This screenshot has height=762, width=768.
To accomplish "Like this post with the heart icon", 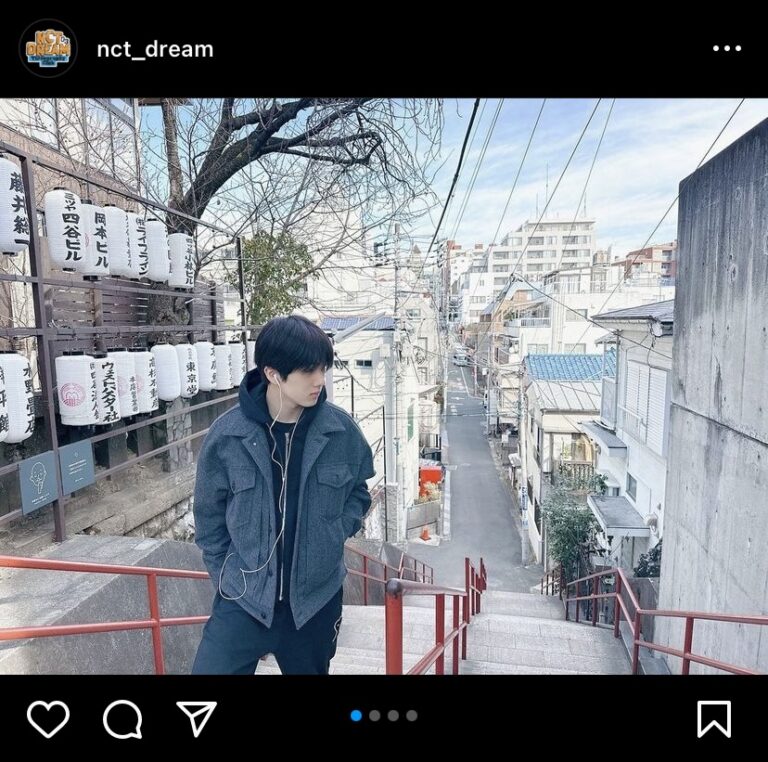I will 48,719.
